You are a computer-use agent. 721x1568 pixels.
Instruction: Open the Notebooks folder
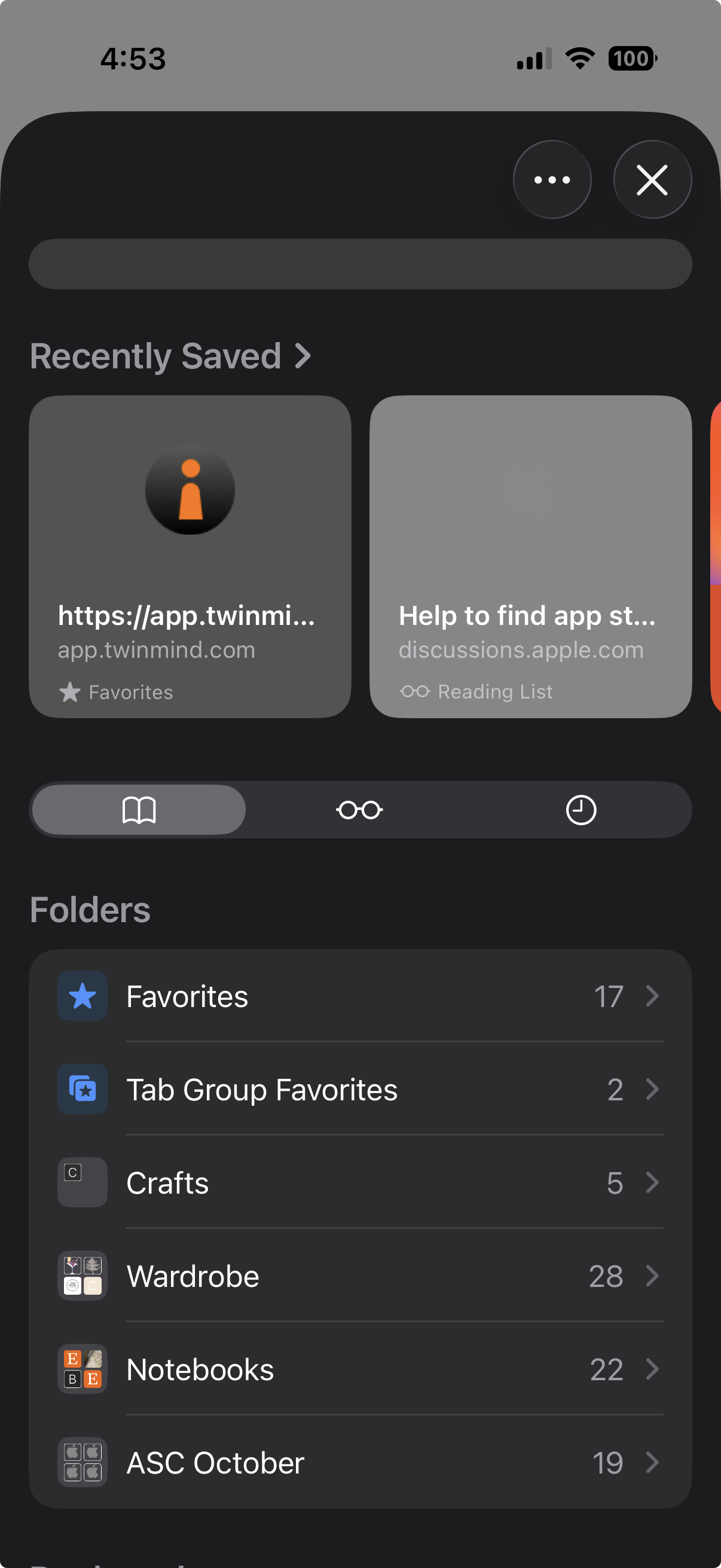click(360, 1369)
